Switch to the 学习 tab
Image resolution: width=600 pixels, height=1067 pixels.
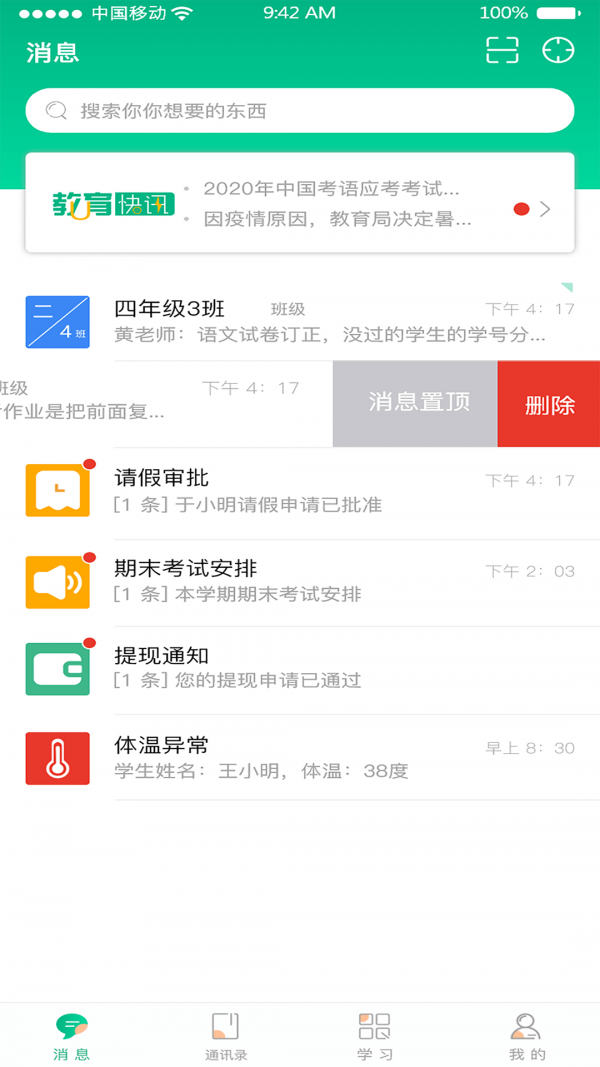tap(375, 1036)
